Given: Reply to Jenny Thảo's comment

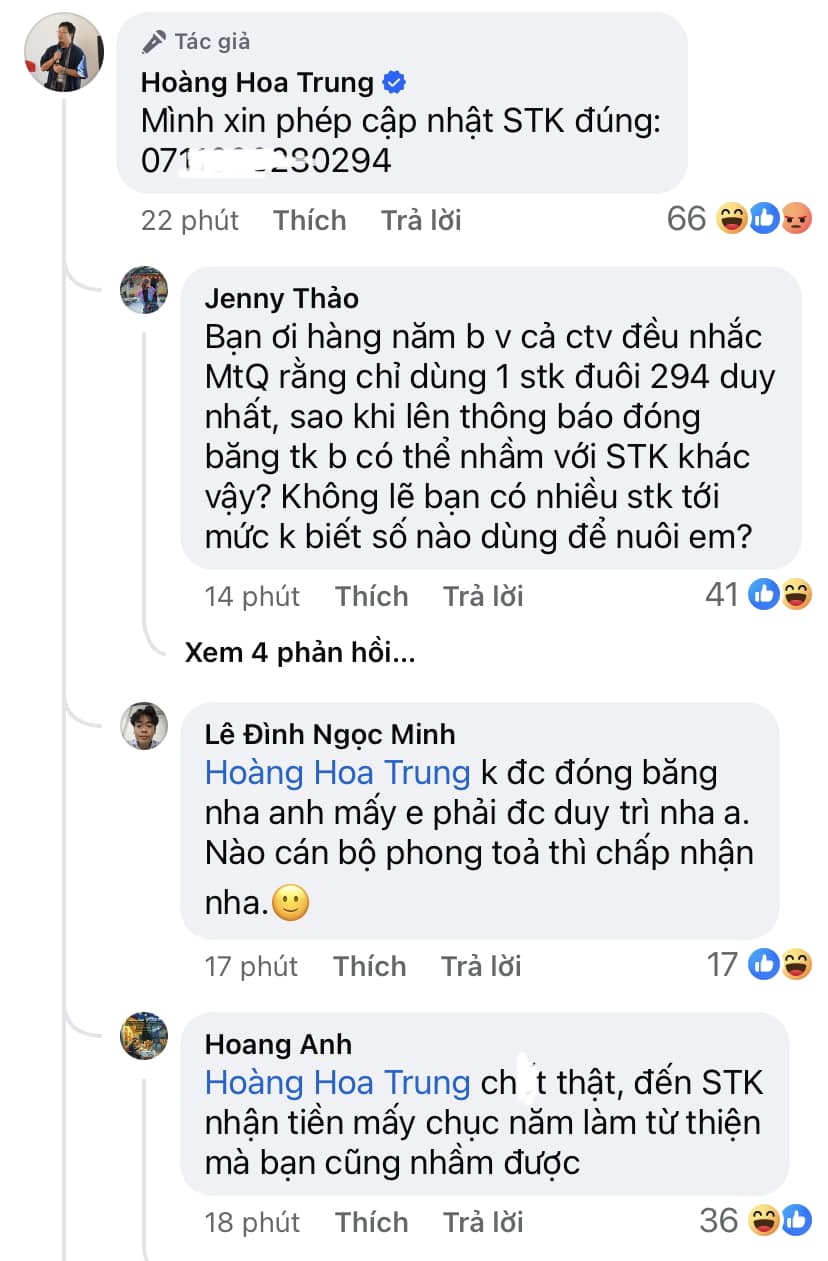Looking at the screenshot, I should tap(484, 596).
